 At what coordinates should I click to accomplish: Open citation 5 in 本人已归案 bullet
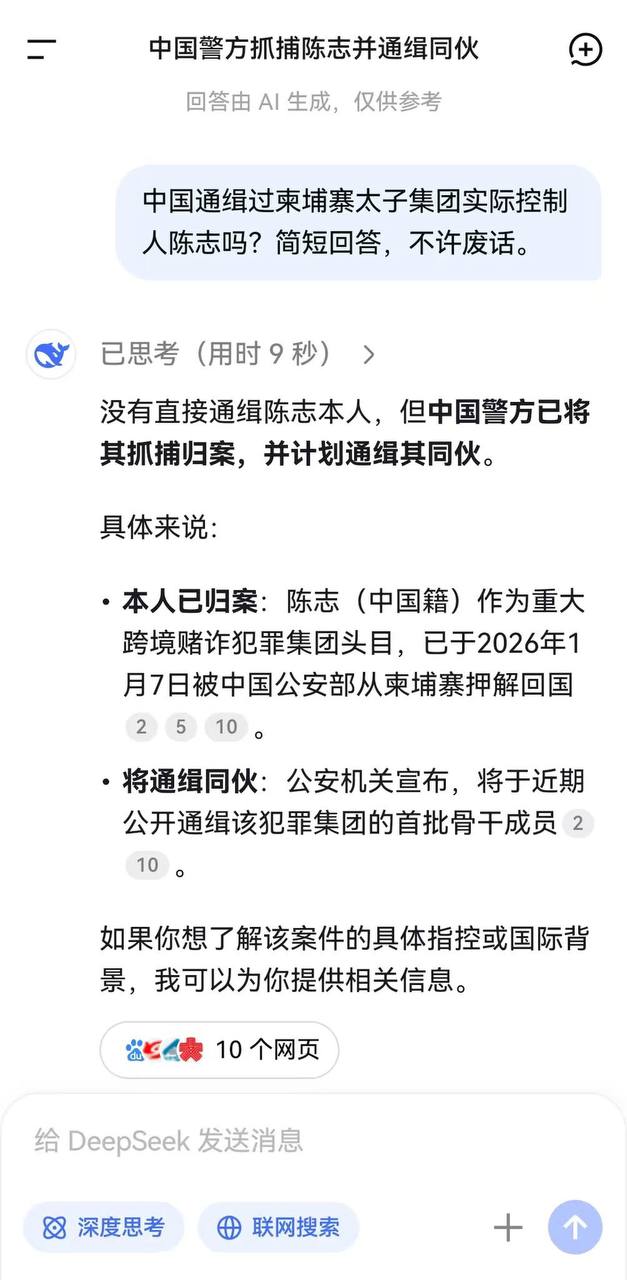click(180, 727)
